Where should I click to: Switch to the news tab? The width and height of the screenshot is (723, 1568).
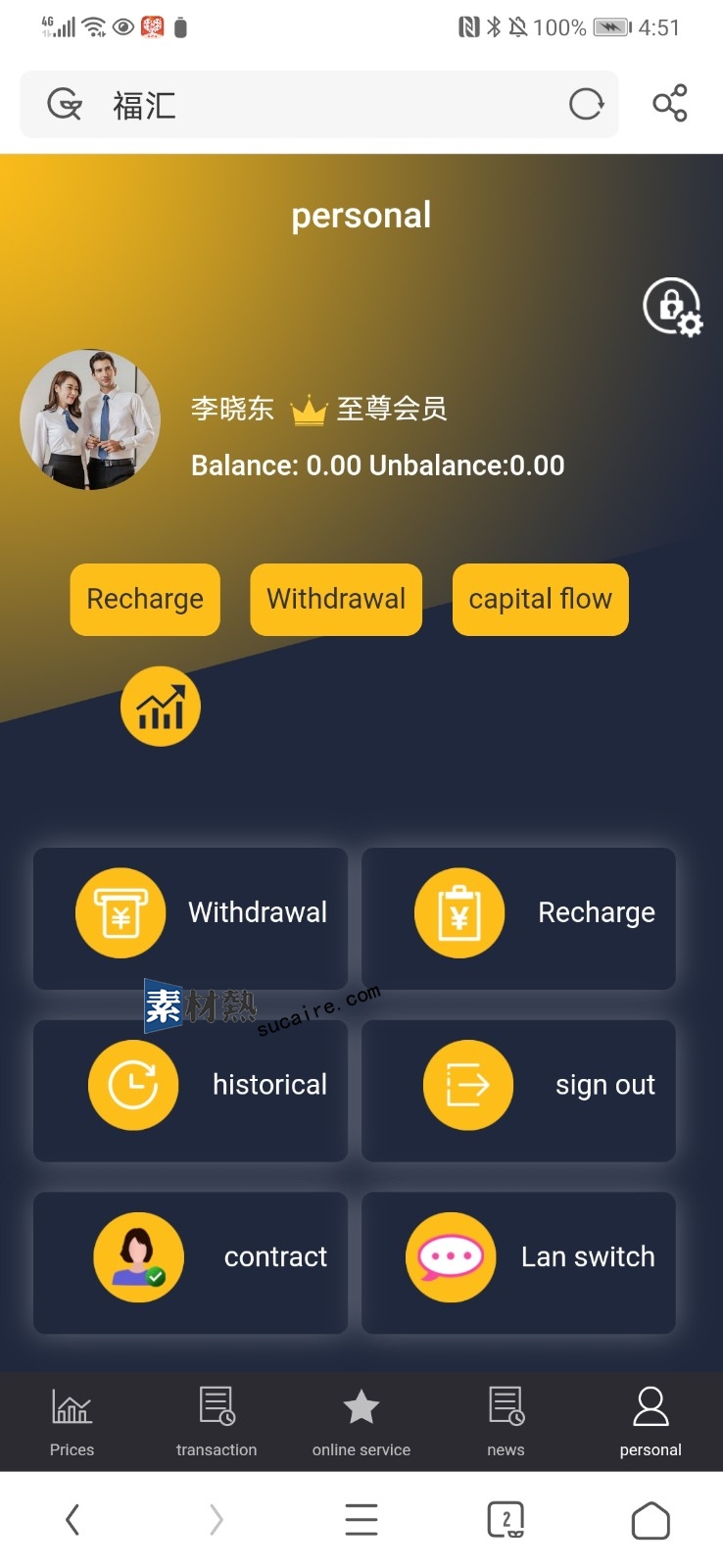pyautogui.click(x=506, y=1421)
